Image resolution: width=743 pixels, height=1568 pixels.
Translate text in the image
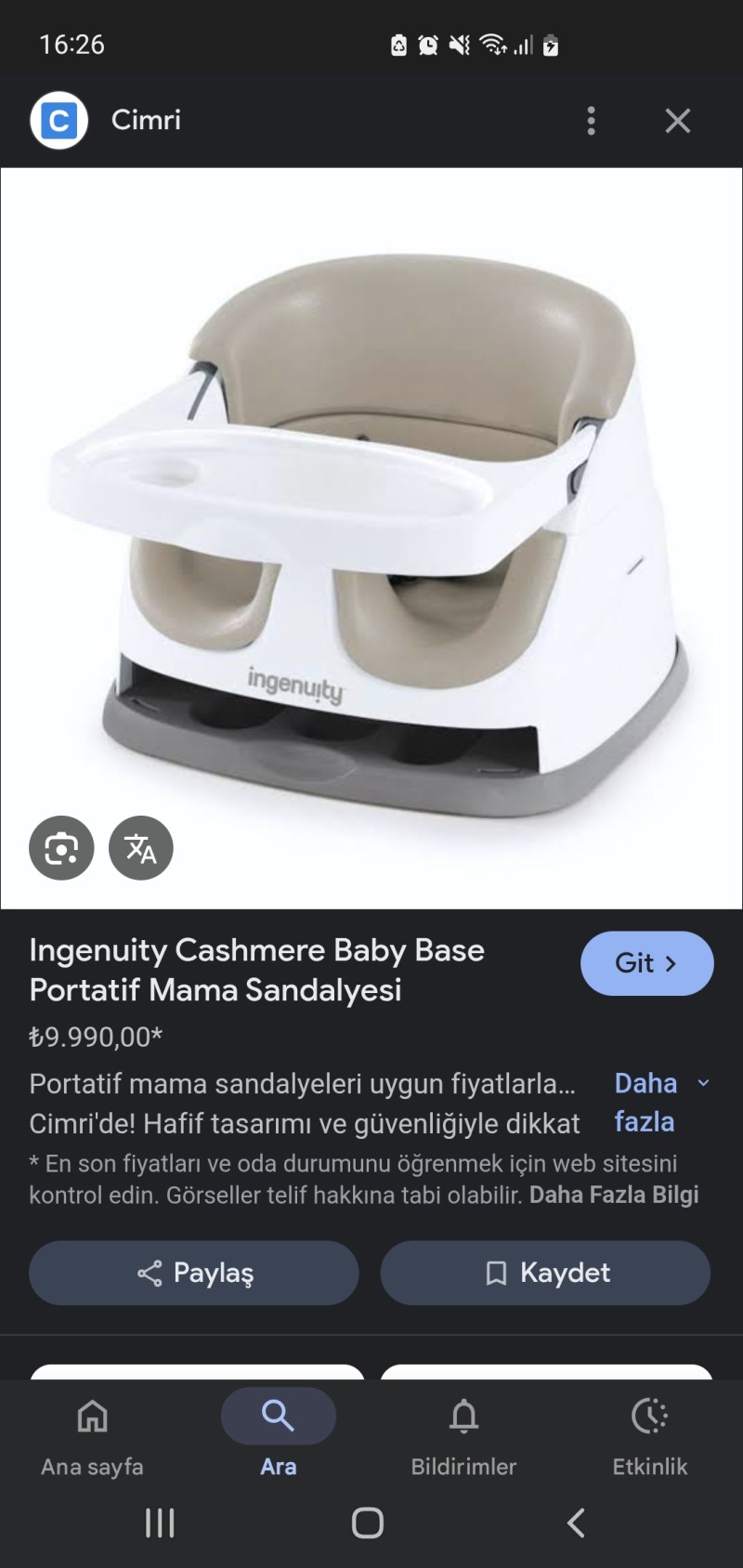coord(141,847)
